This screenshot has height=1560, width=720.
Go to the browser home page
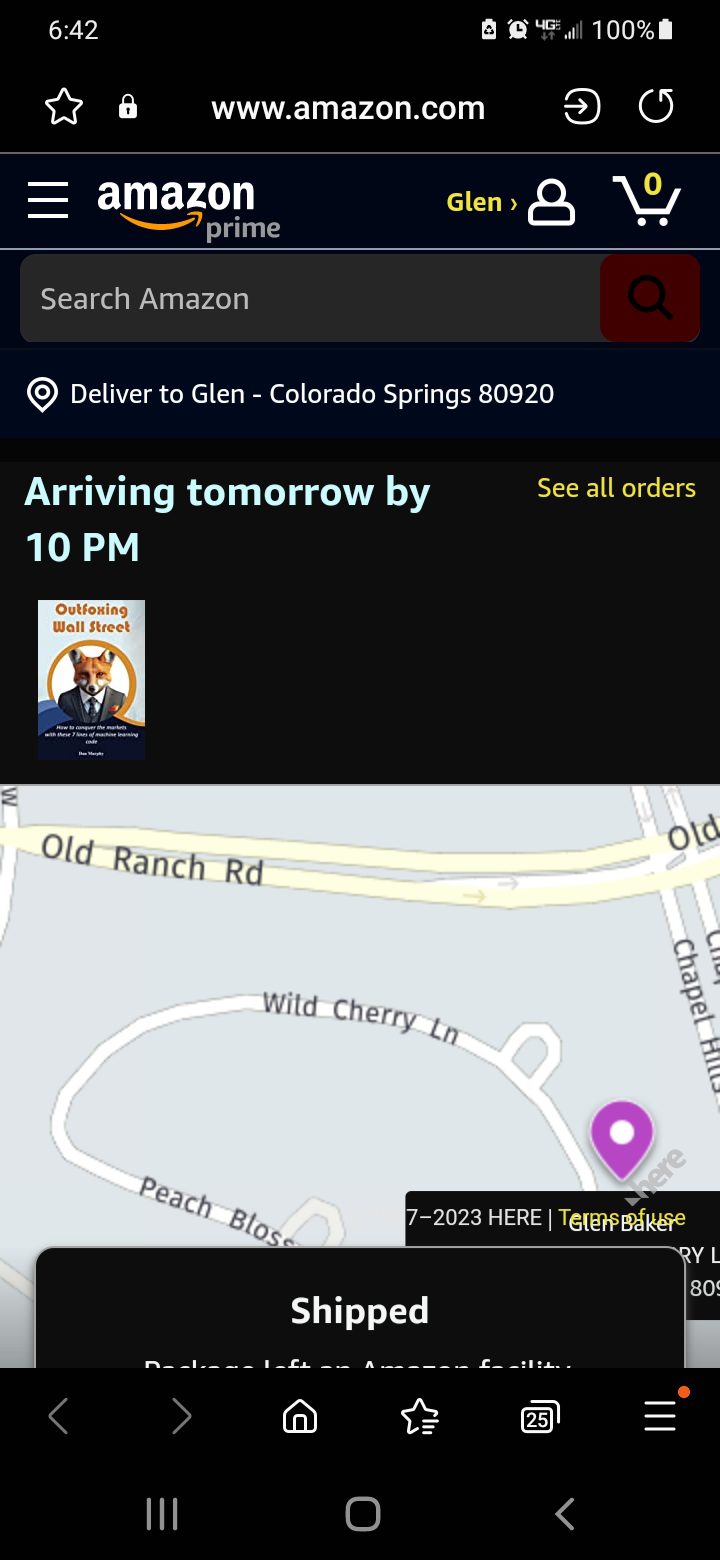300,1416
